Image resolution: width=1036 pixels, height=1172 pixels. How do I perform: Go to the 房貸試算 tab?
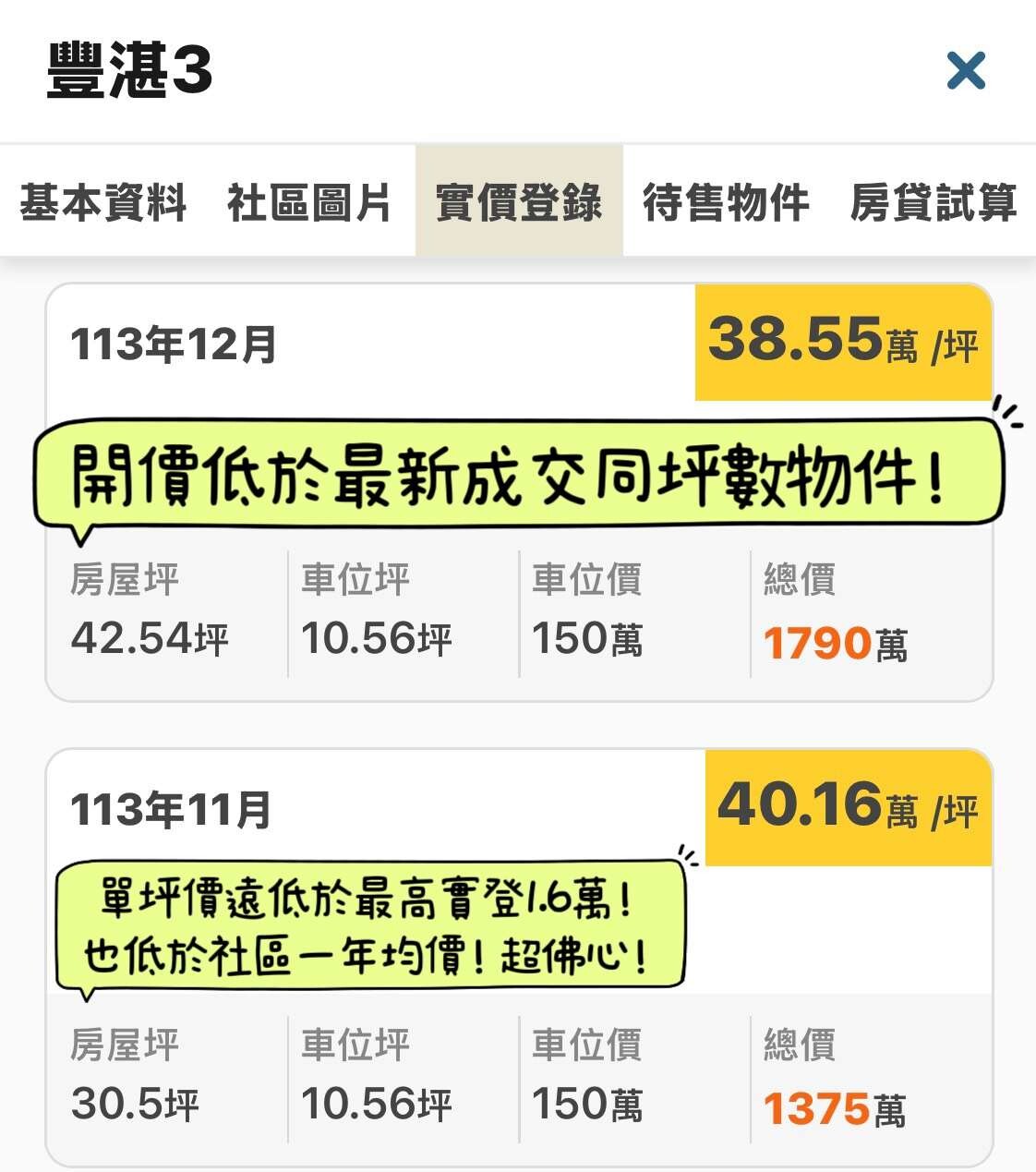(933, 202)
